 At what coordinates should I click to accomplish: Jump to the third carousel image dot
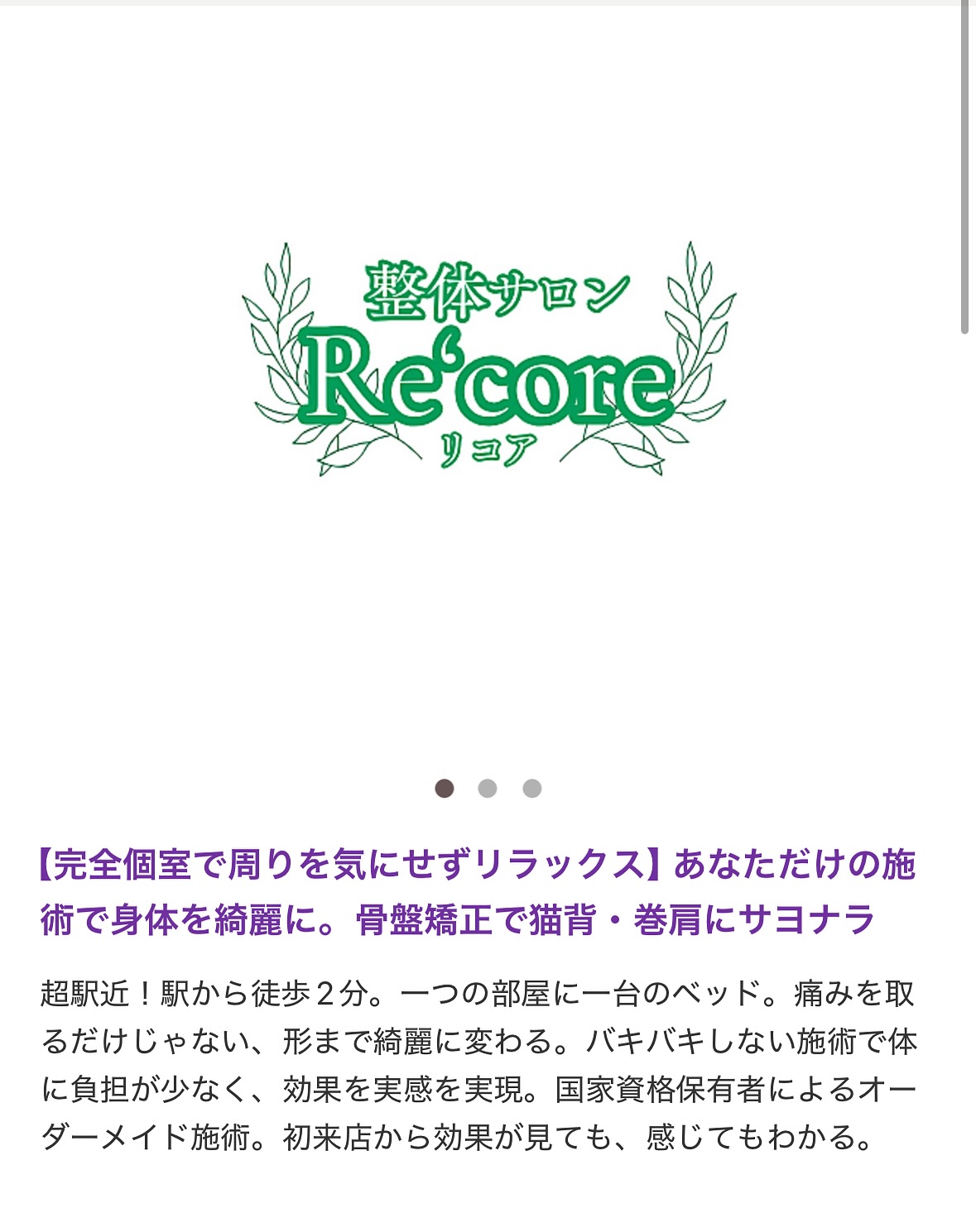[532, 789]
